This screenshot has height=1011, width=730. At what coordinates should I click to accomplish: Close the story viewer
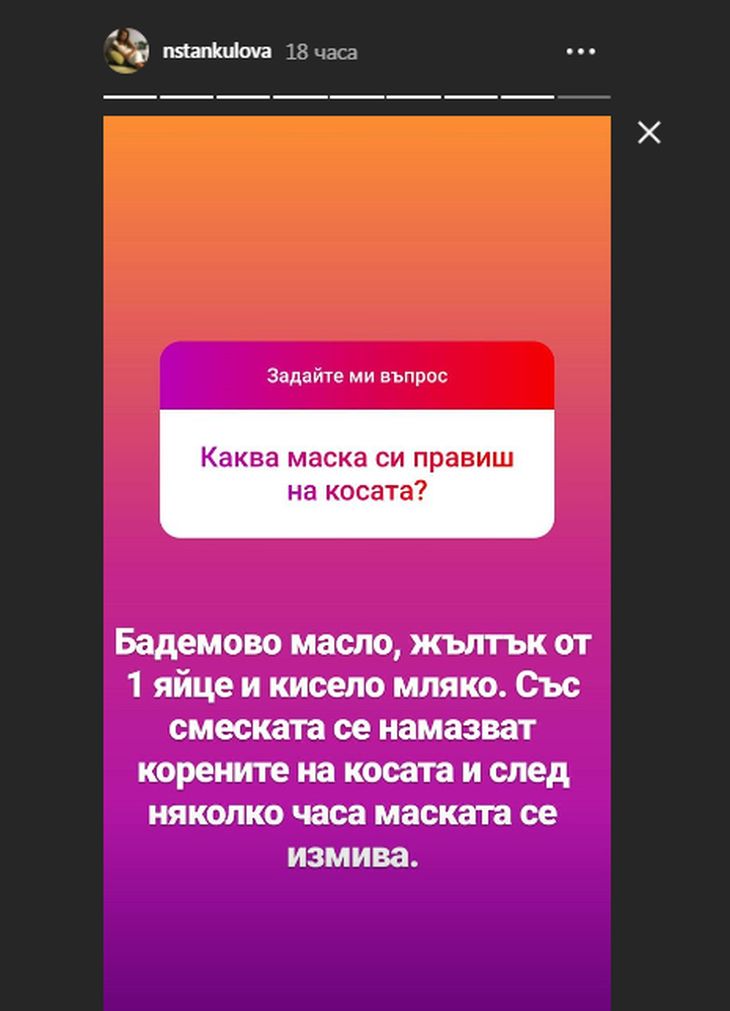649,132
